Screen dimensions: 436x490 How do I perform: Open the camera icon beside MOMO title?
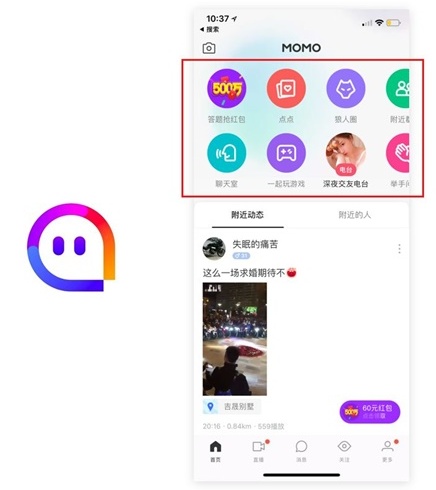tap(209, 48)
